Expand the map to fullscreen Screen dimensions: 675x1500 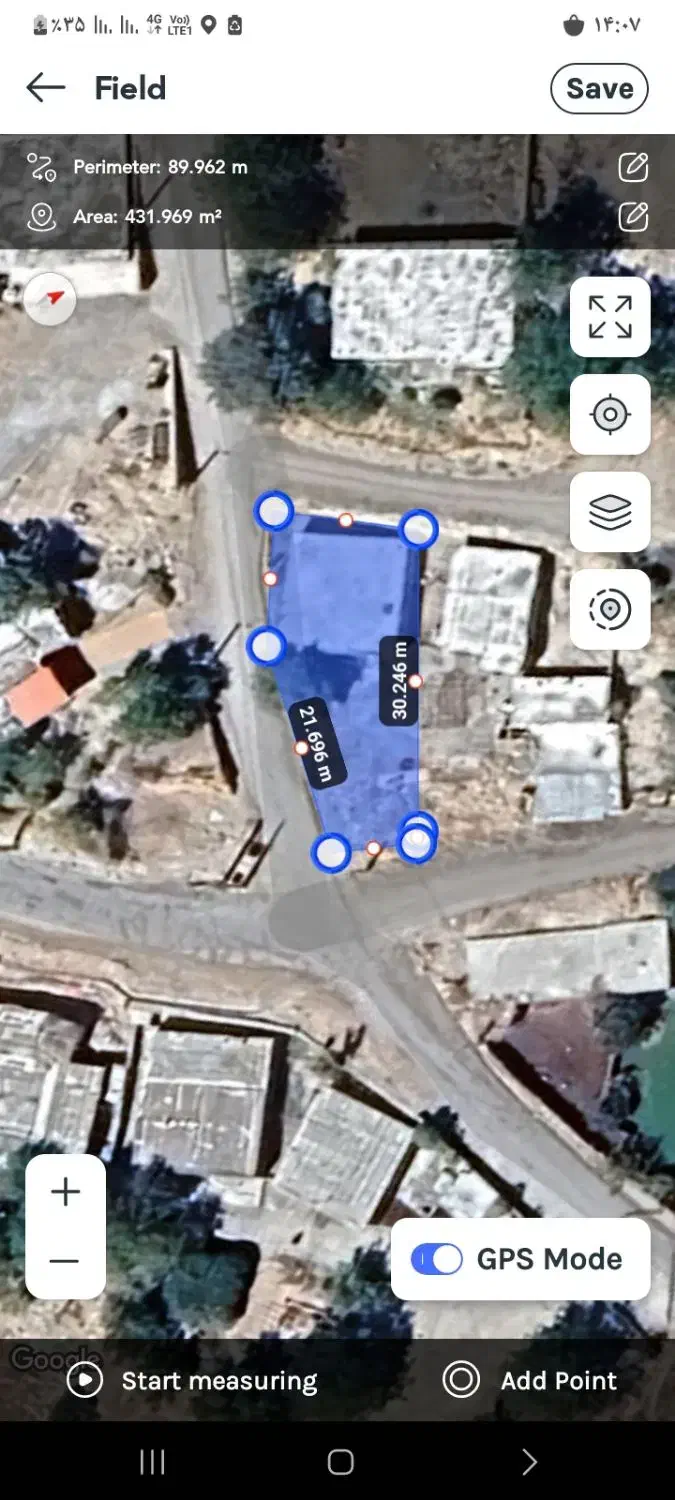point(610,317)
